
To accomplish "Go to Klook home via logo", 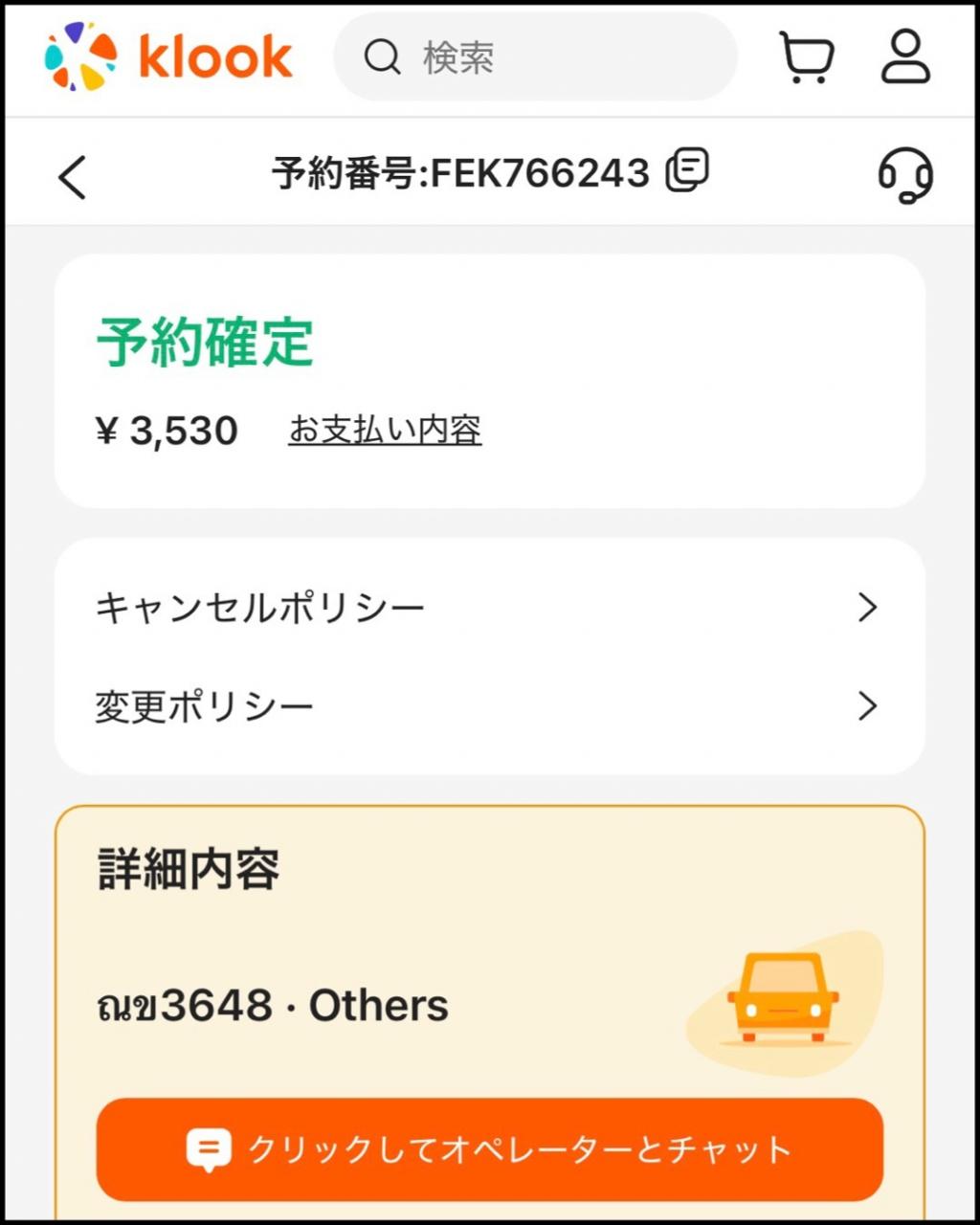I will pos(168,57).
